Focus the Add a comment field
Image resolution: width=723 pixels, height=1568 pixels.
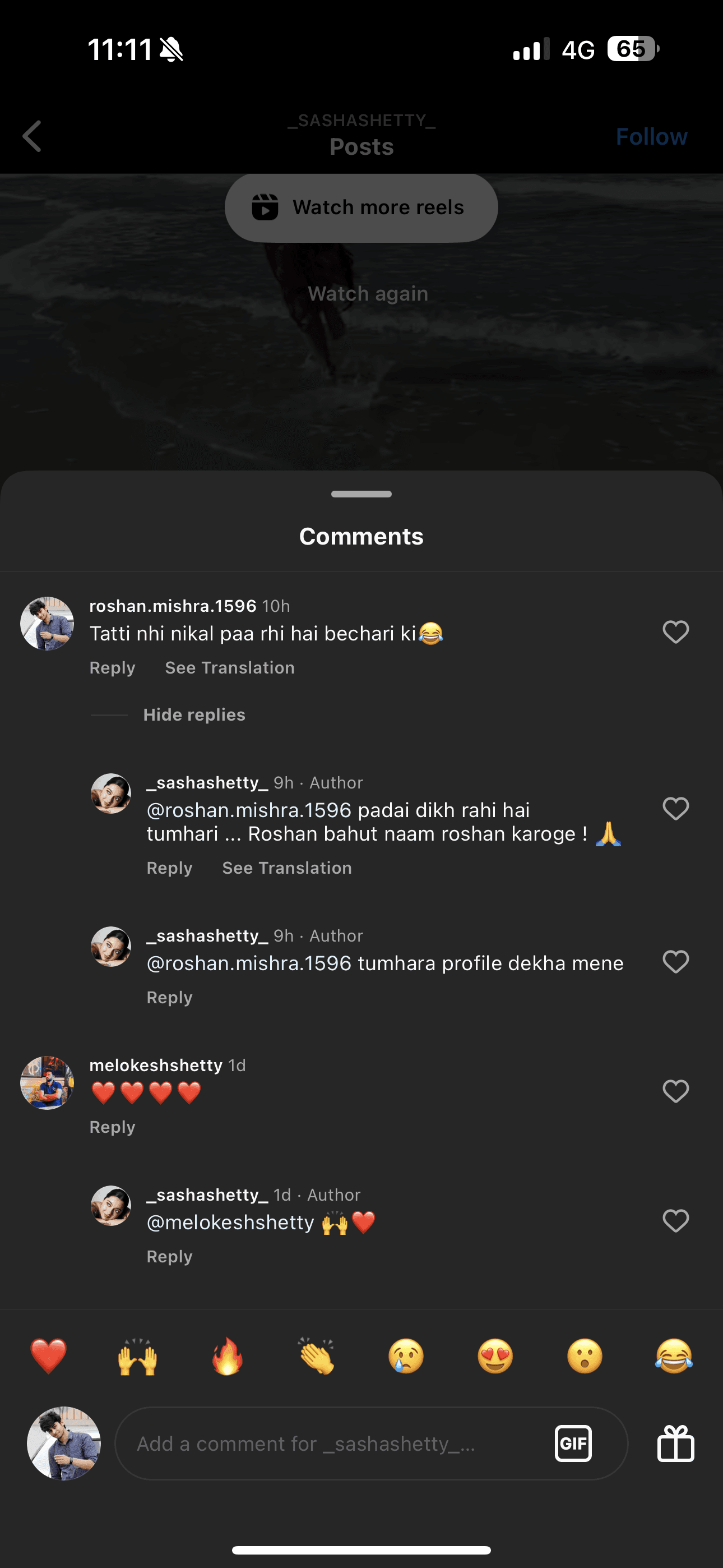click(x=328, y=1443)
